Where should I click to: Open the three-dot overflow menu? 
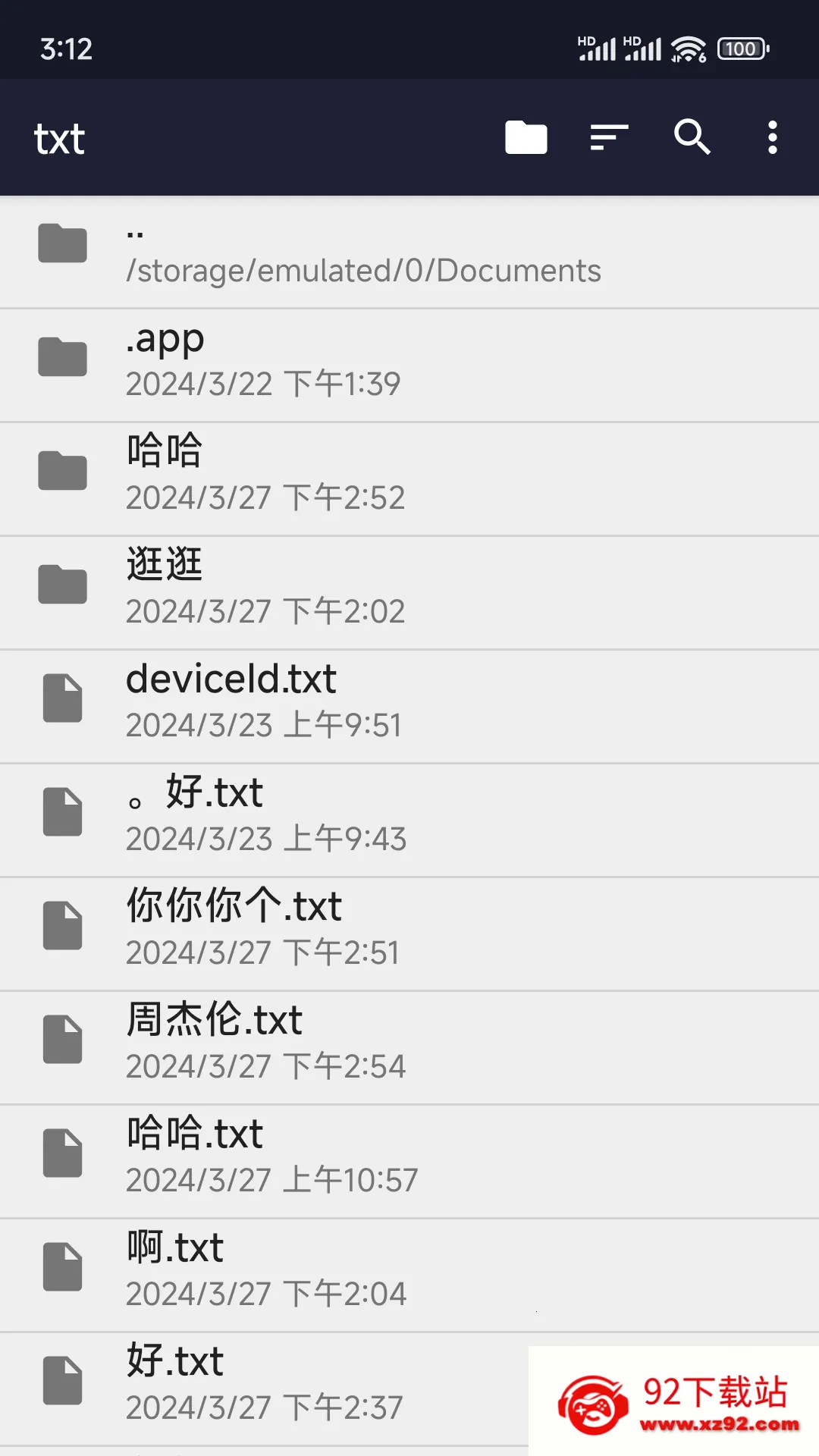(x=772, y=137)
